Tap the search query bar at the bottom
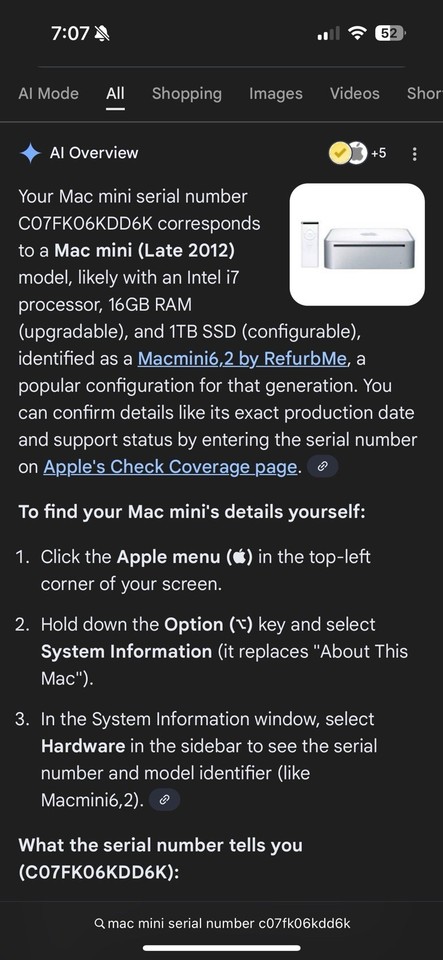Image resolution: width=443 pixels, height=960 pixels. tap(222, 923)
